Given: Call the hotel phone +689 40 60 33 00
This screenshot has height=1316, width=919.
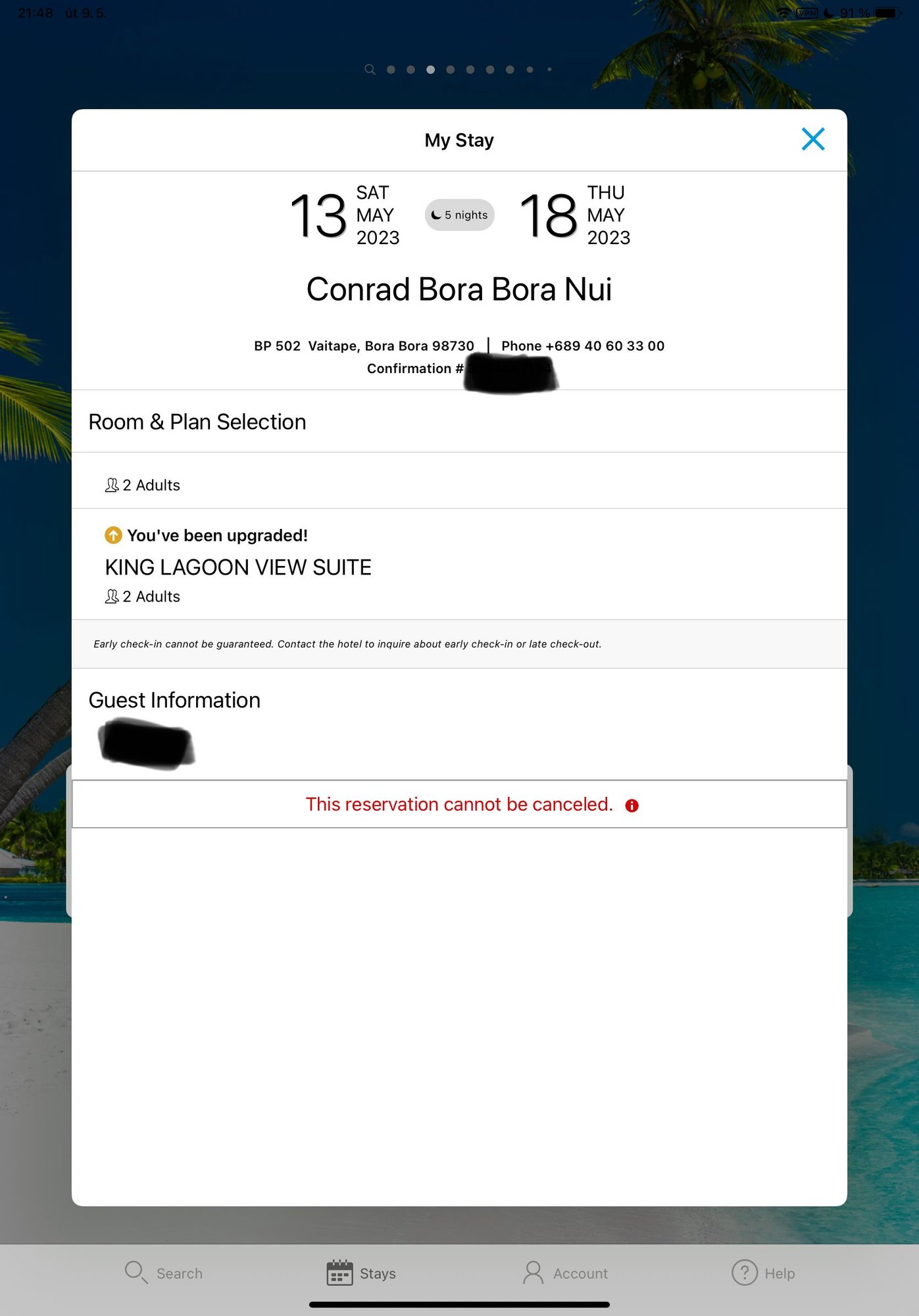Looking at the screenshot, I should click(x=583, y=345).
